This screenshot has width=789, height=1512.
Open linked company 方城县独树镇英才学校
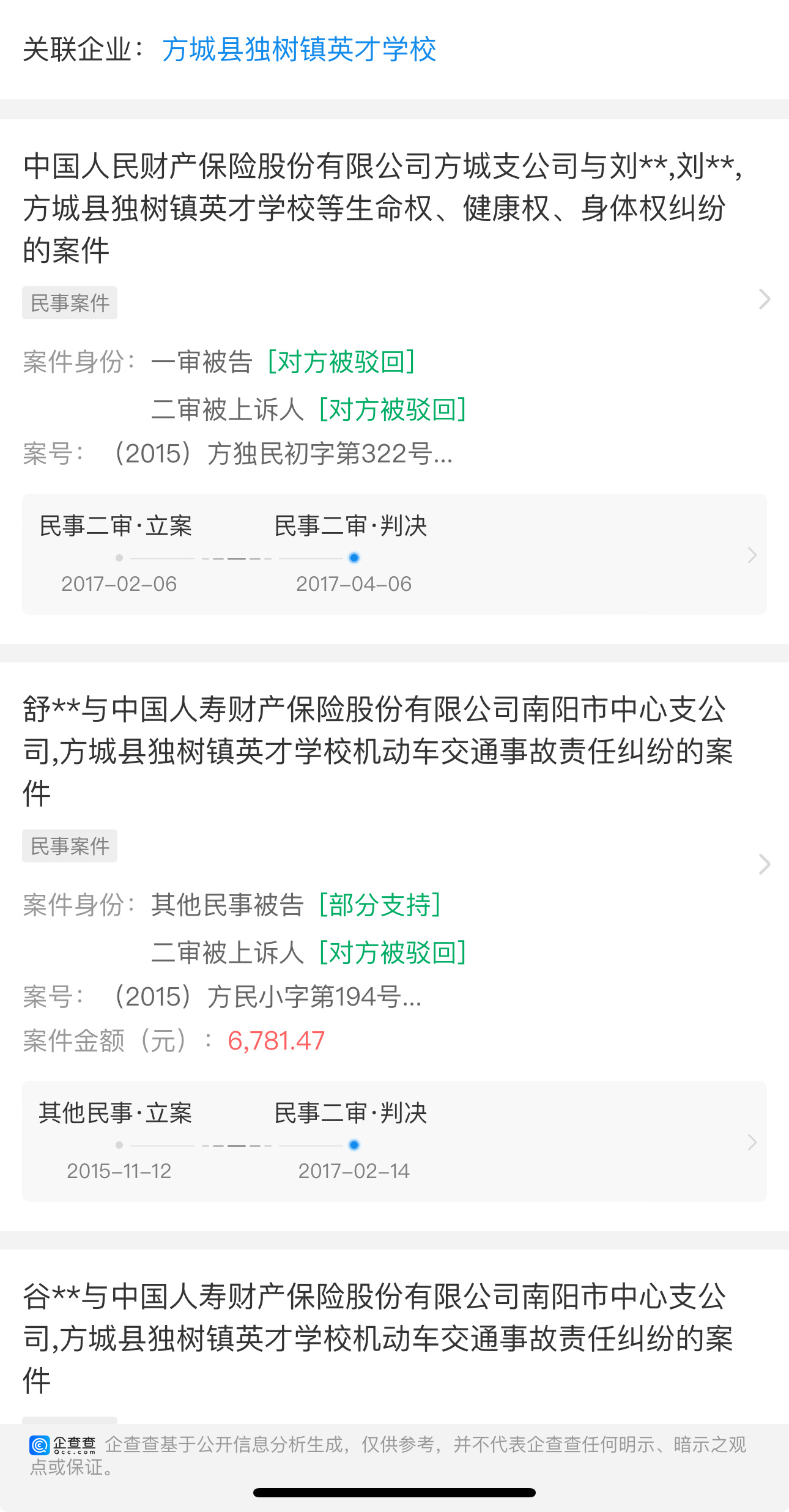tap(298, 50)
